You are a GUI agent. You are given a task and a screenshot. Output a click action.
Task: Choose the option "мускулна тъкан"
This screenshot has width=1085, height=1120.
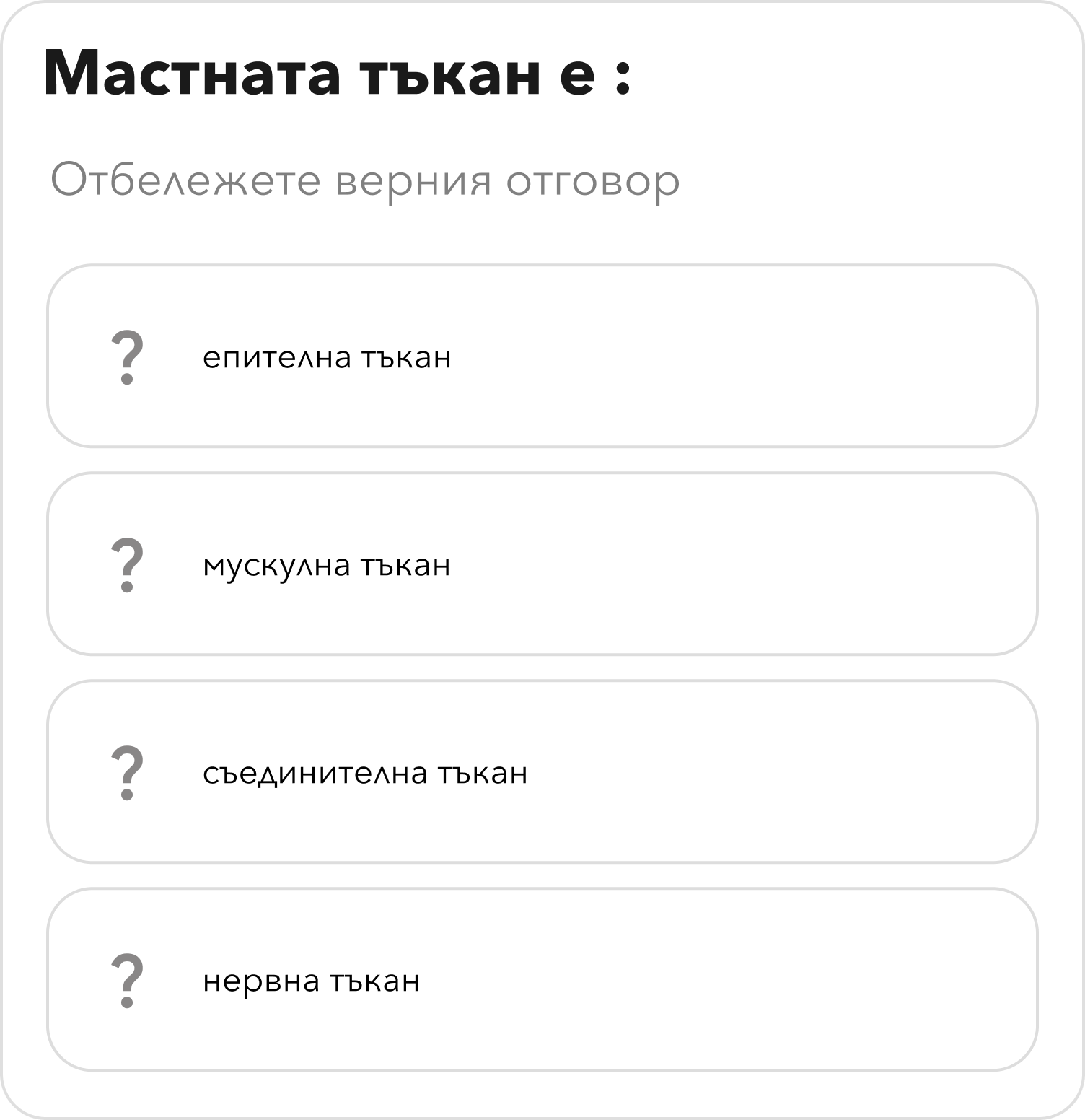click(x=541, y=564)
